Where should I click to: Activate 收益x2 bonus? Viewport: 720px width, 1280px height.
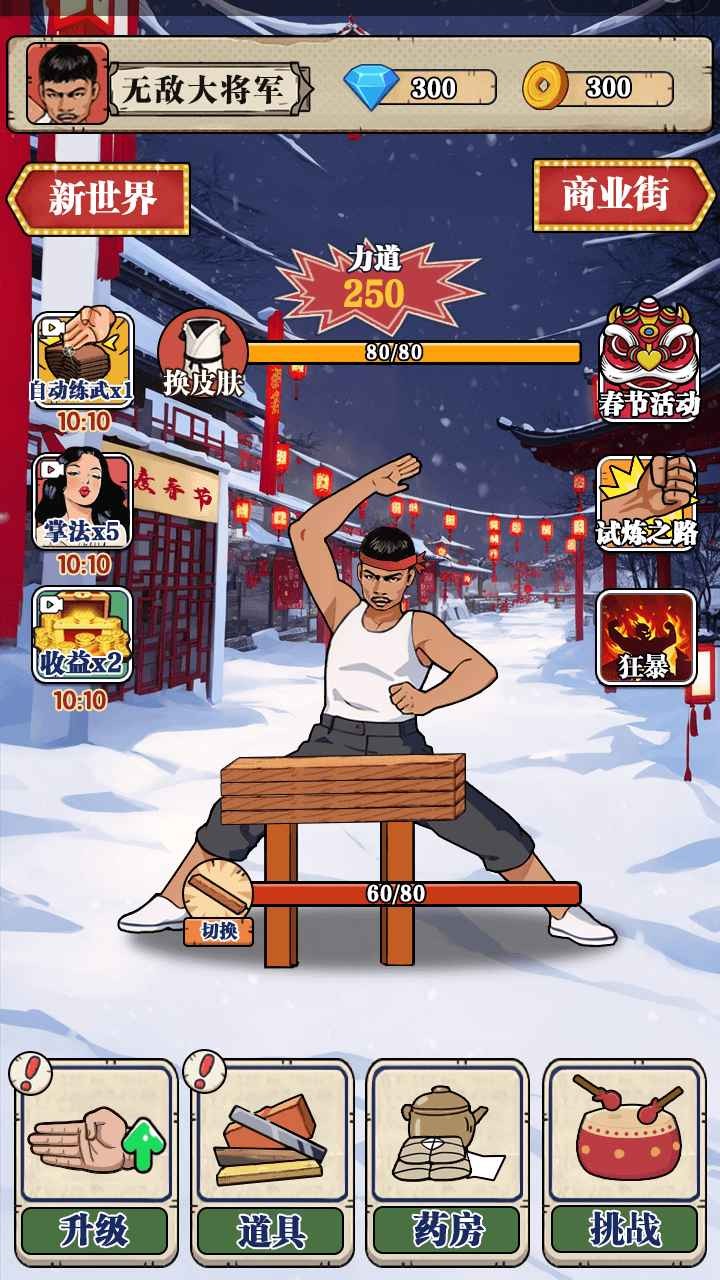point(83,636)
